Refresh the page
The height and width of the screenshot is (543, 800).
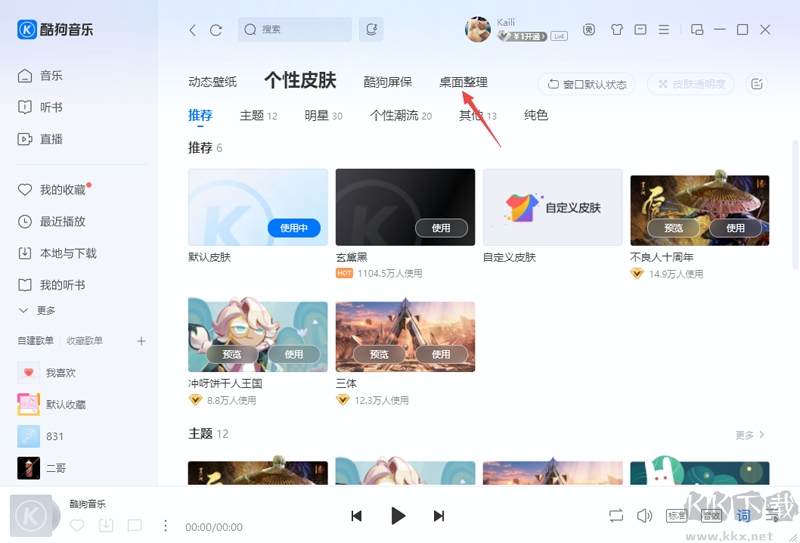click(215, 30)
